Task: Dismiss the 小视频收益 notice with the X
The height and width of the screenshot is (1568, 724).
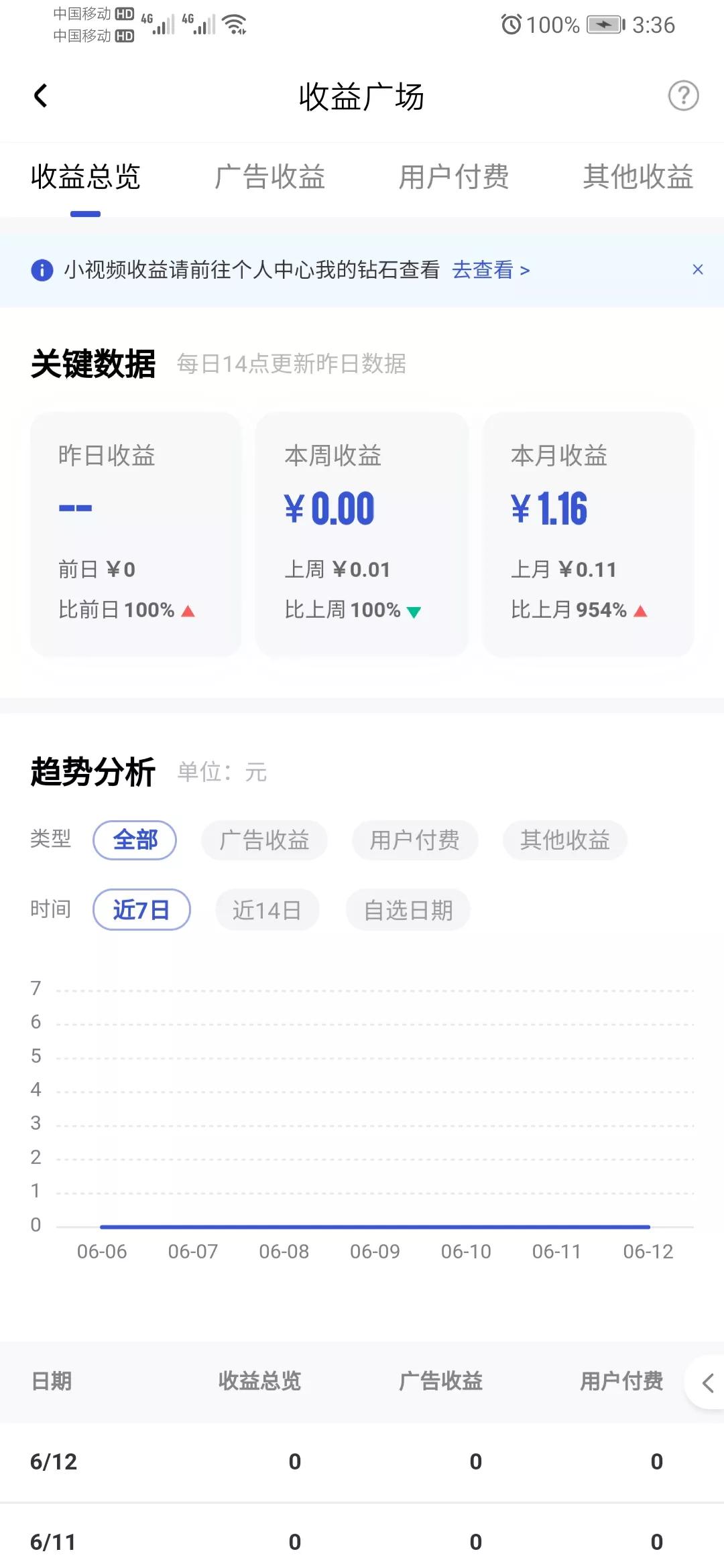Action: click(698, 269)
